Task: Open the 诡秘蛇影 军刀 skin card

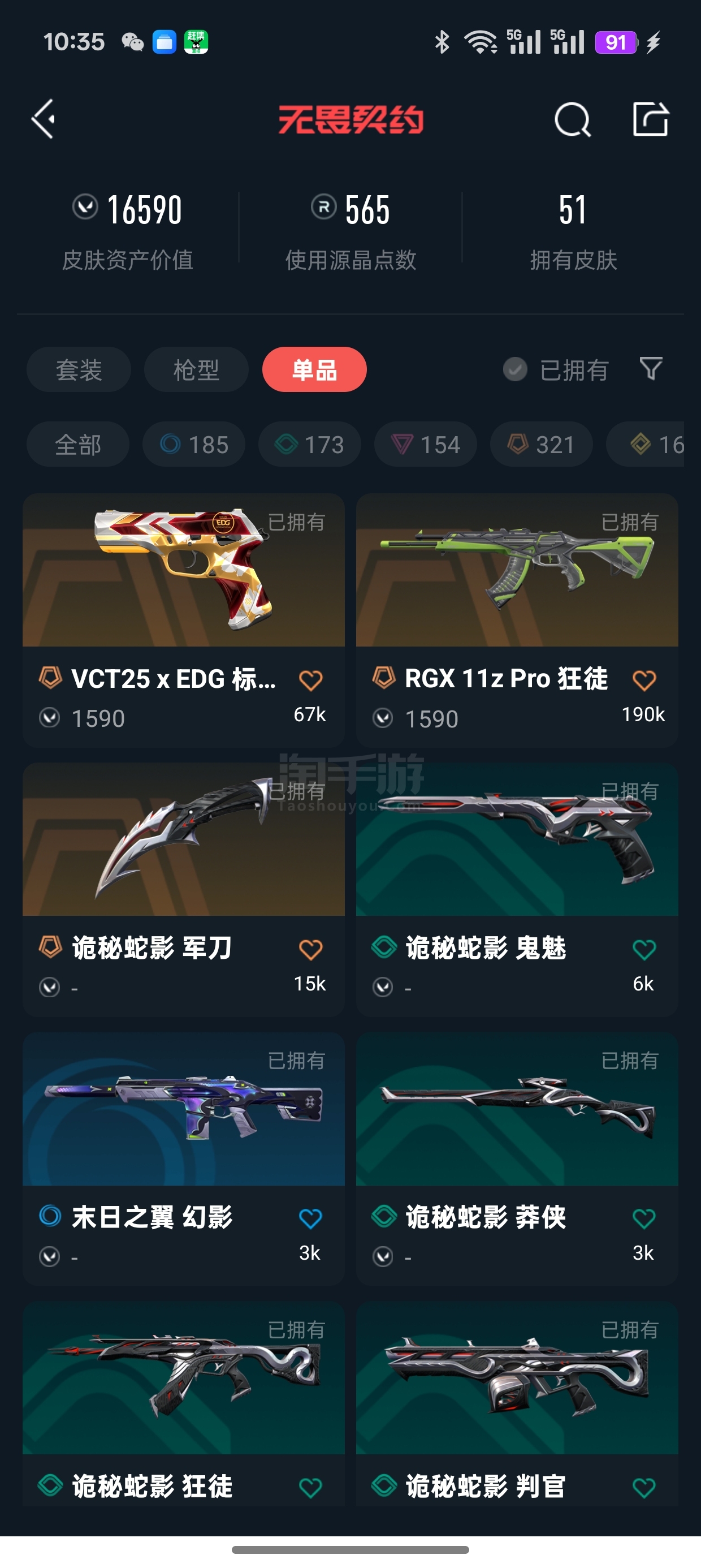Action: pos(183,889)
